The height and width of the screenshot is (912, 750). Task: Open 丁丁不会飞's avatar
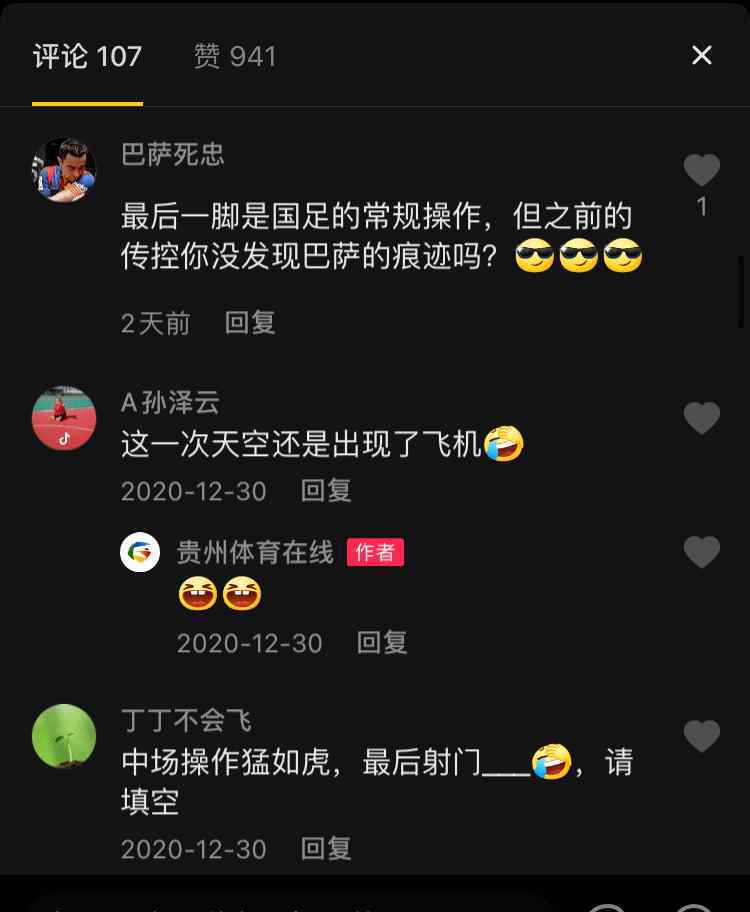coord(64,737)
